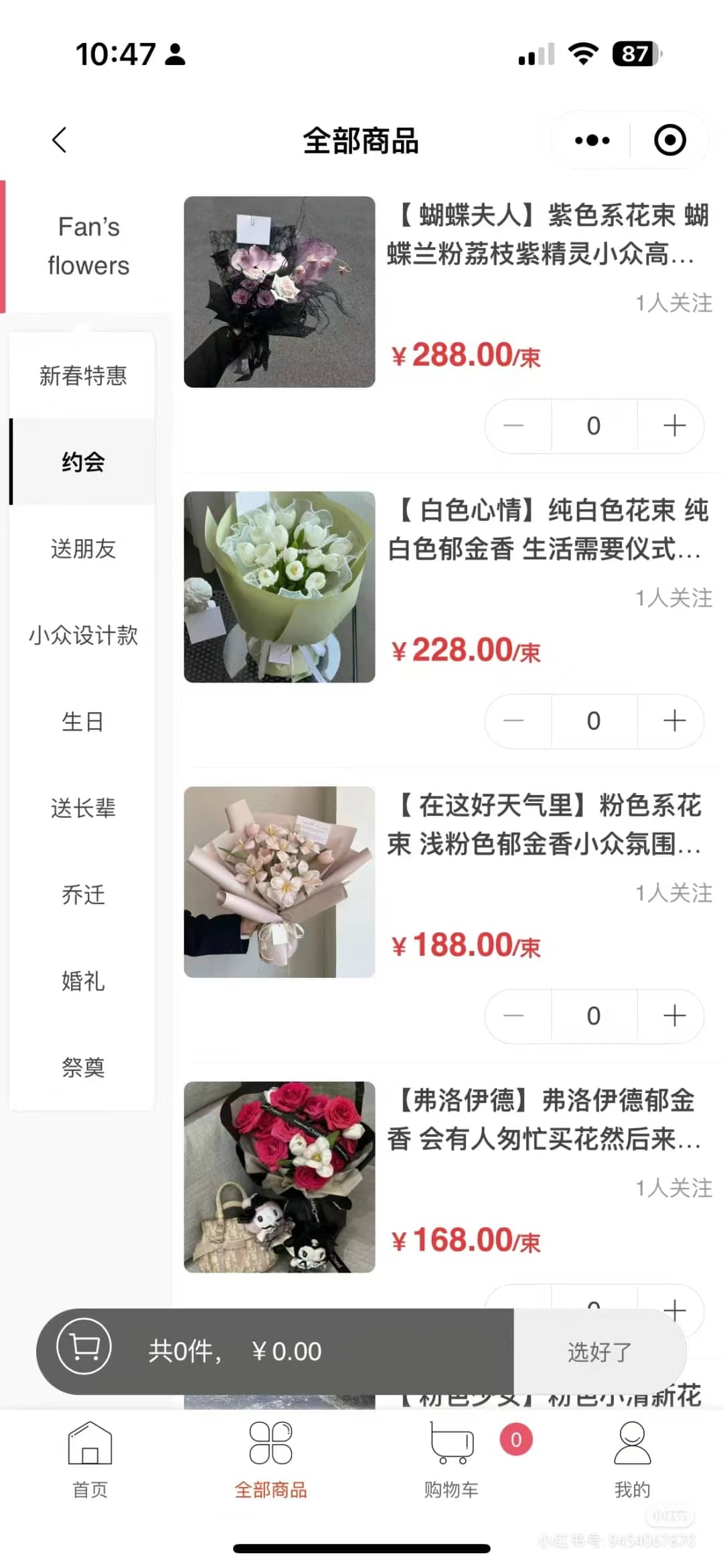Switch to the 新春特惠 category

82,376
